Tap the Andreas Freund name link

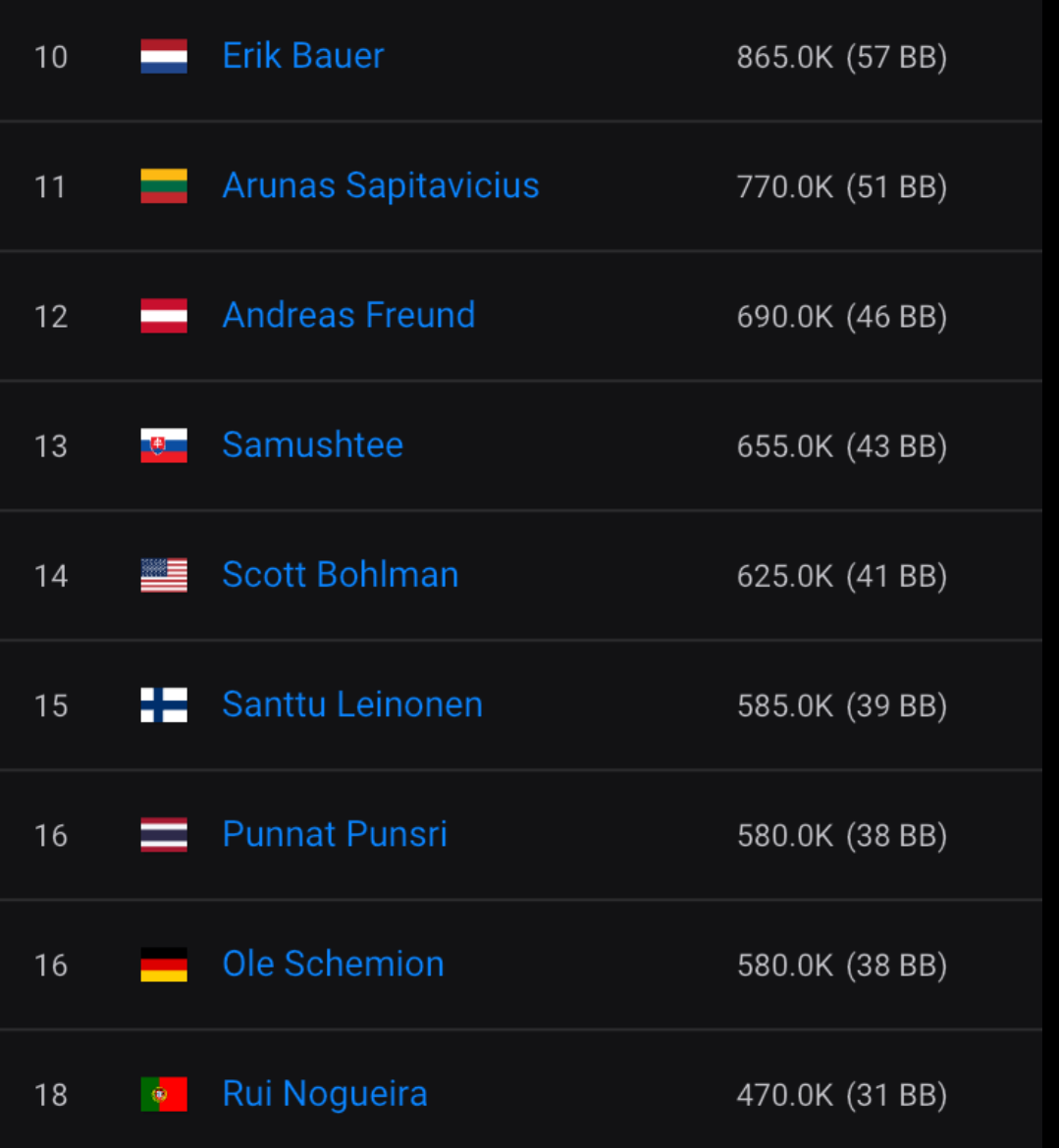[x=348, y=315]
